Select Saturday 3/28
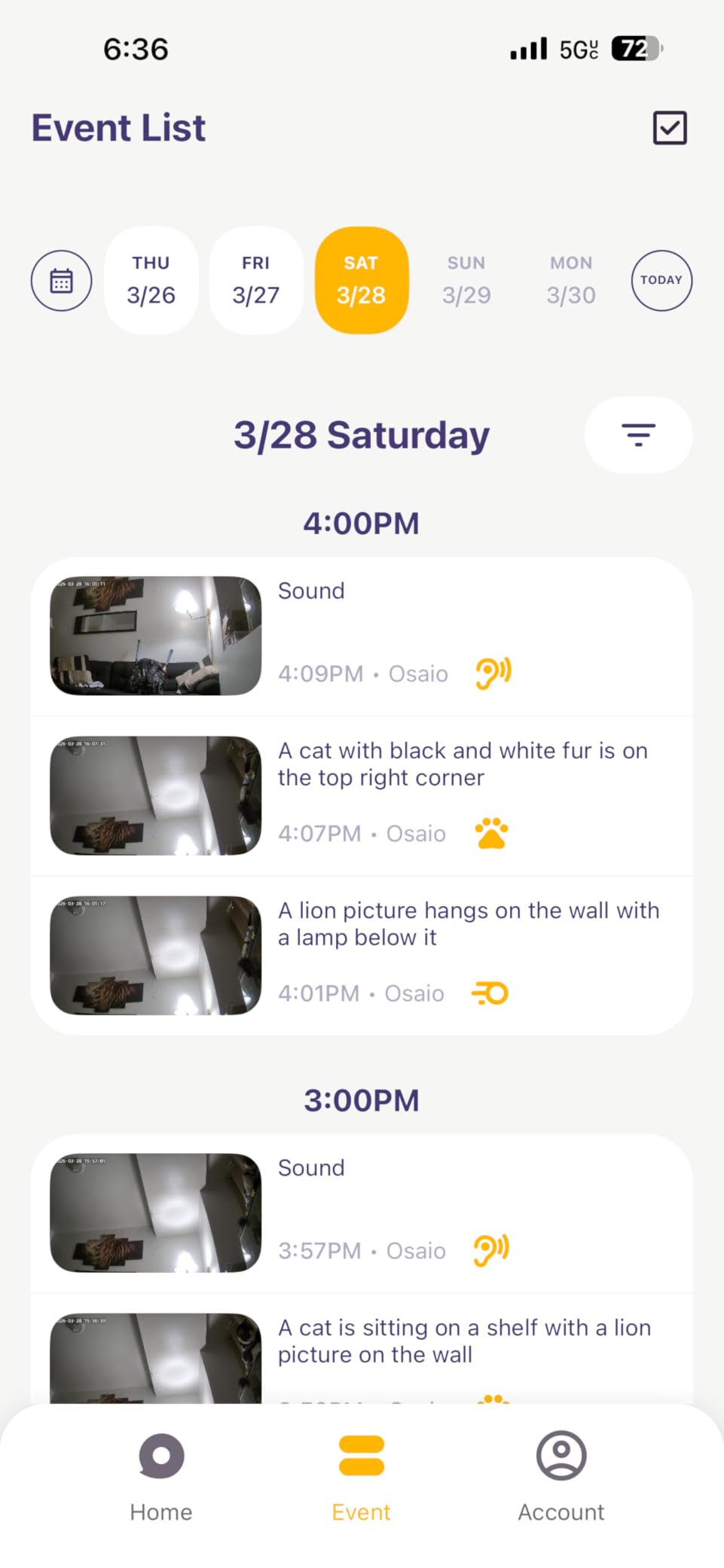724x1568 pixels. pos(362,280)
